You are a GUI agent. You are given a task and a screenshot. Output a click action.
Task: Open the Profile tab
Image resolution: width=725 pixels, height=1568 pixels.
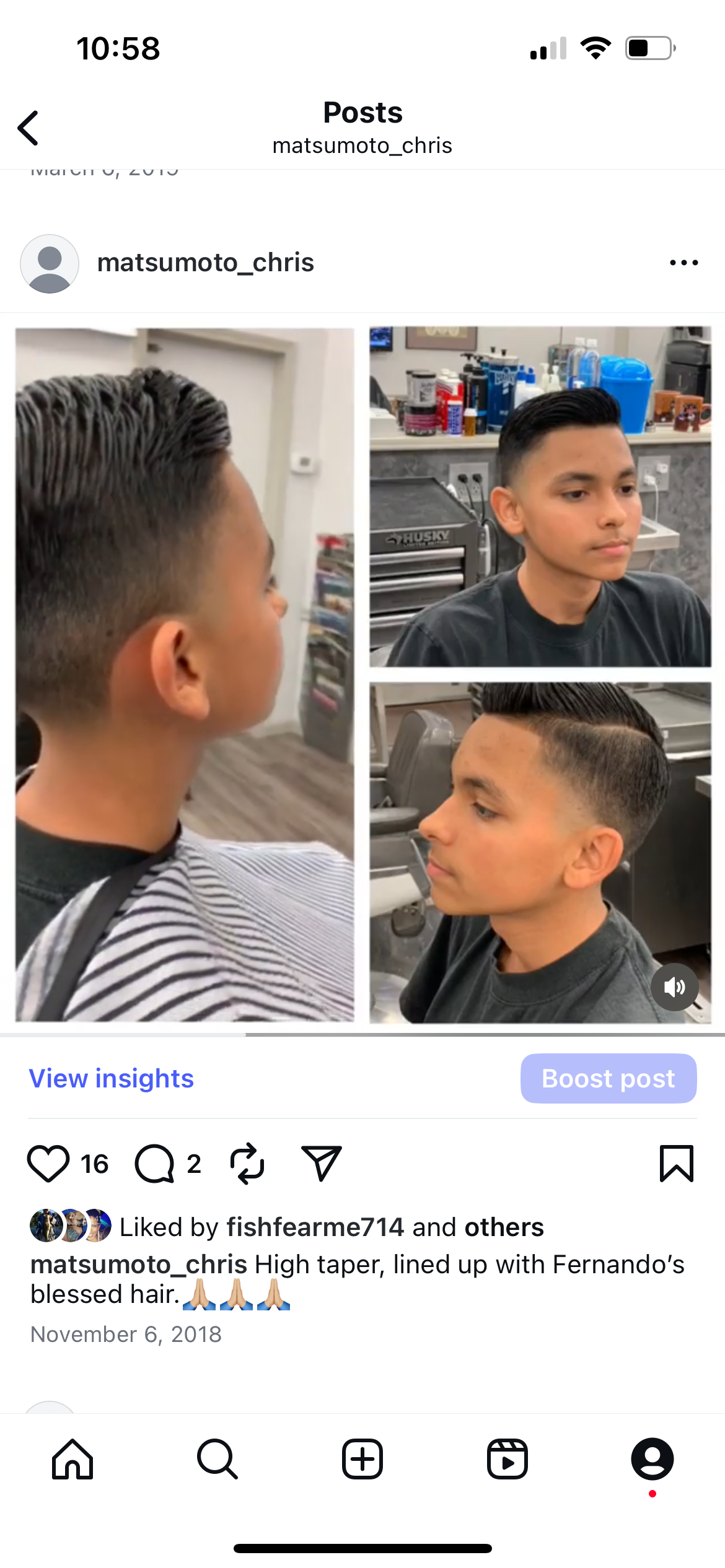652,1459
